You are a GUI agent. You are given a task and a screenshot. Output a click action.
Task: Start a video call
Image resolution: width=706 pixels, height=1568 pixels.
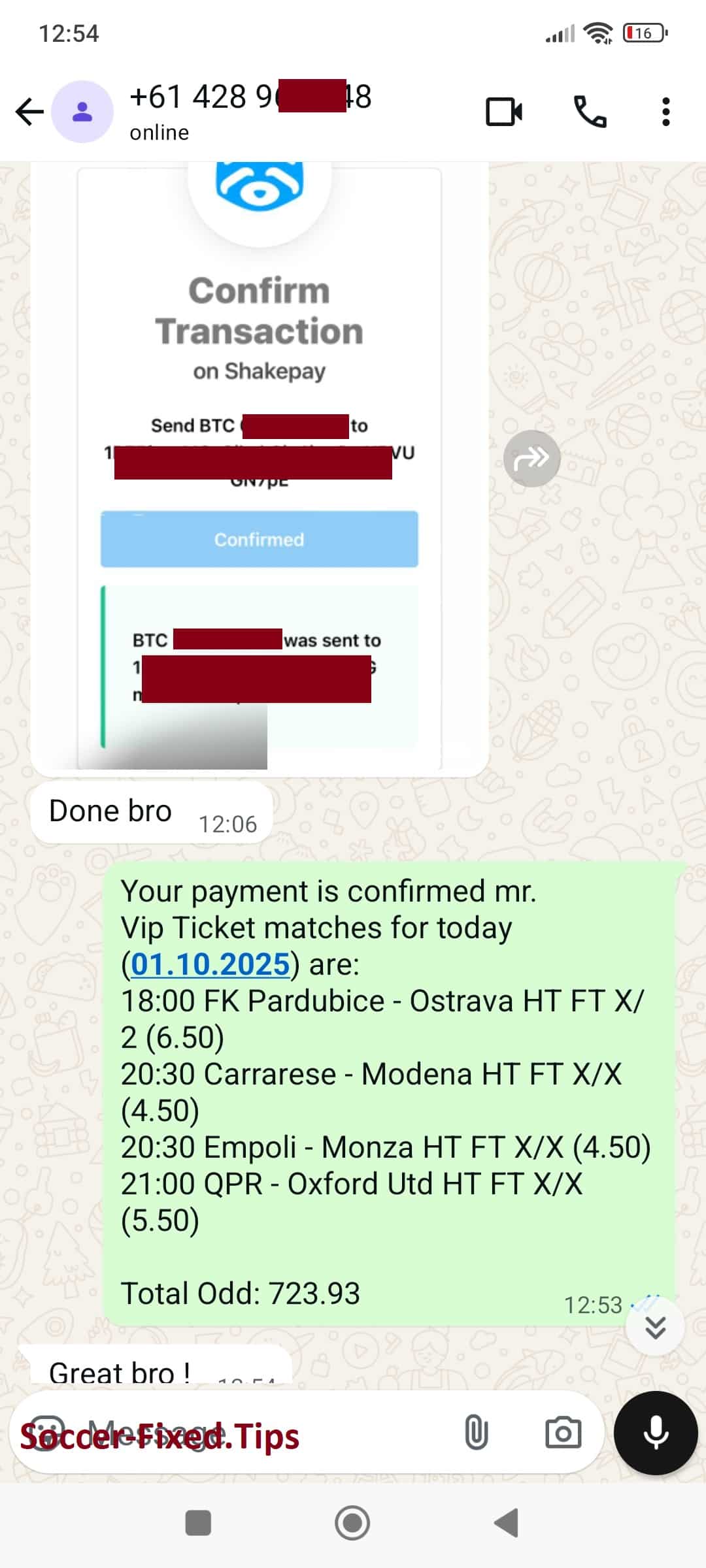coord(503,112)
